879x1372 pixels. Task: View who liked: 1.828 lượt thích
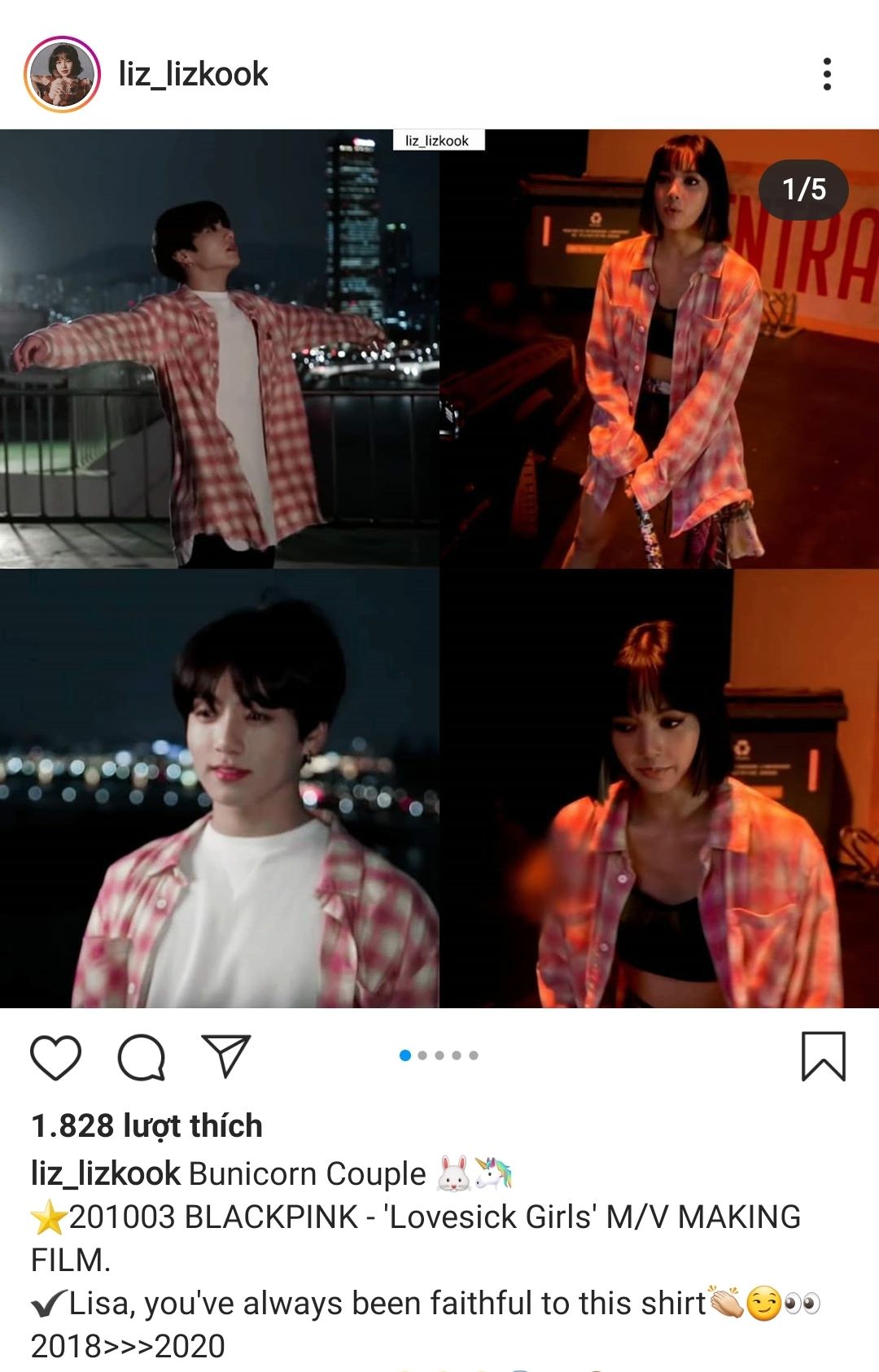point(147,1126)
